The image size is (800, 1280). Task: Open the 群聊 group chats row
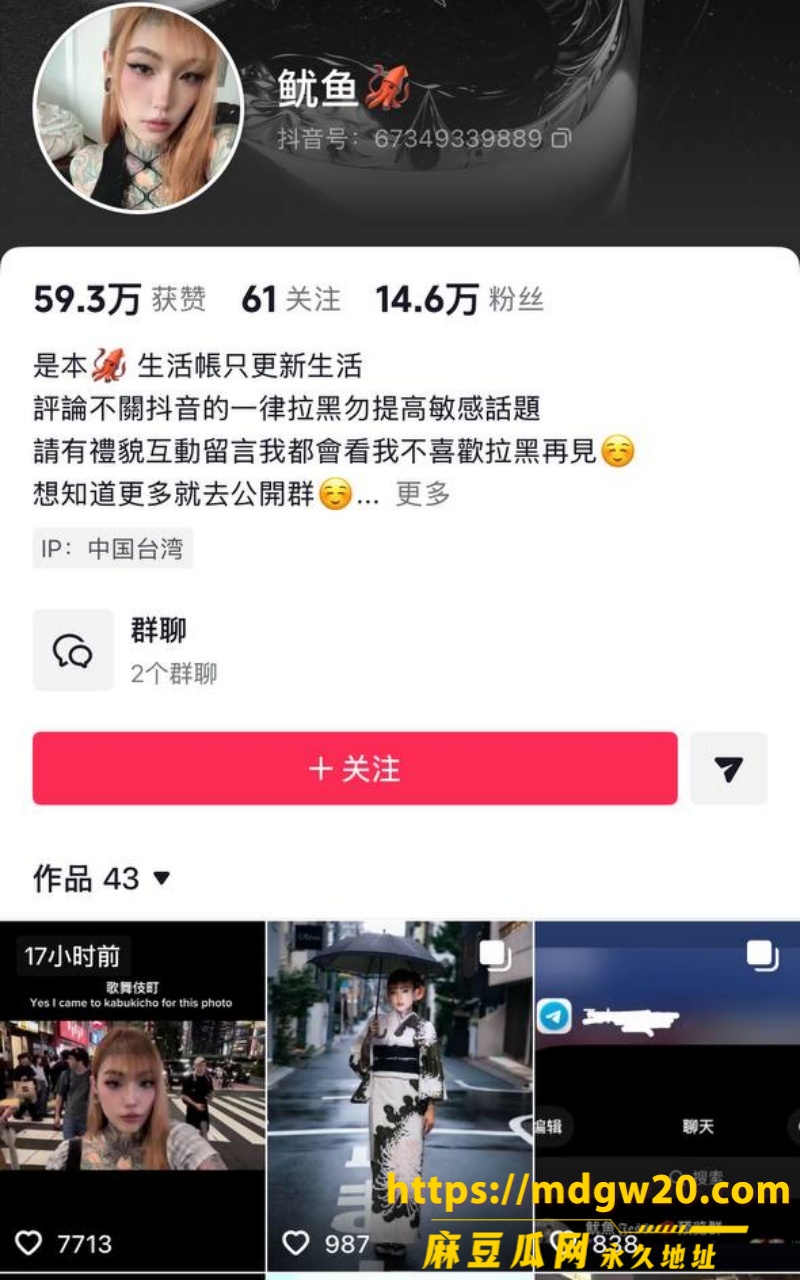(x=400, y=651)
